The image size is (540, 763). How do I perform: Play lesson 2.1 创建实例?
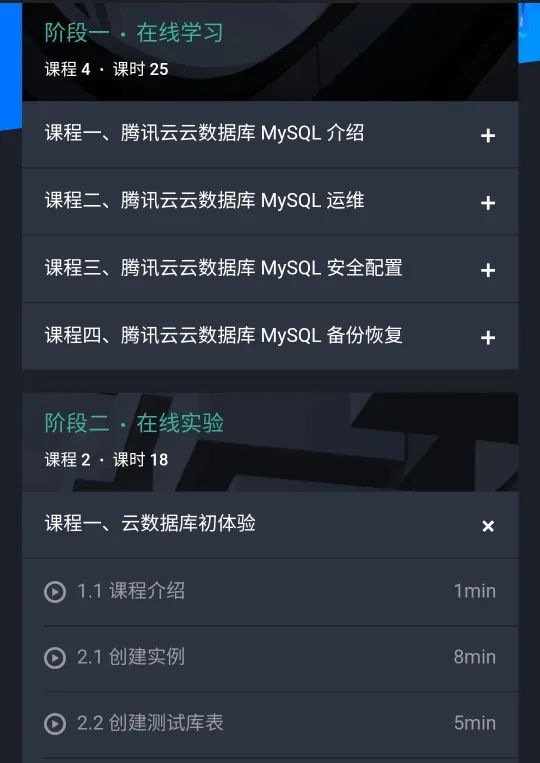pos(55,658)
